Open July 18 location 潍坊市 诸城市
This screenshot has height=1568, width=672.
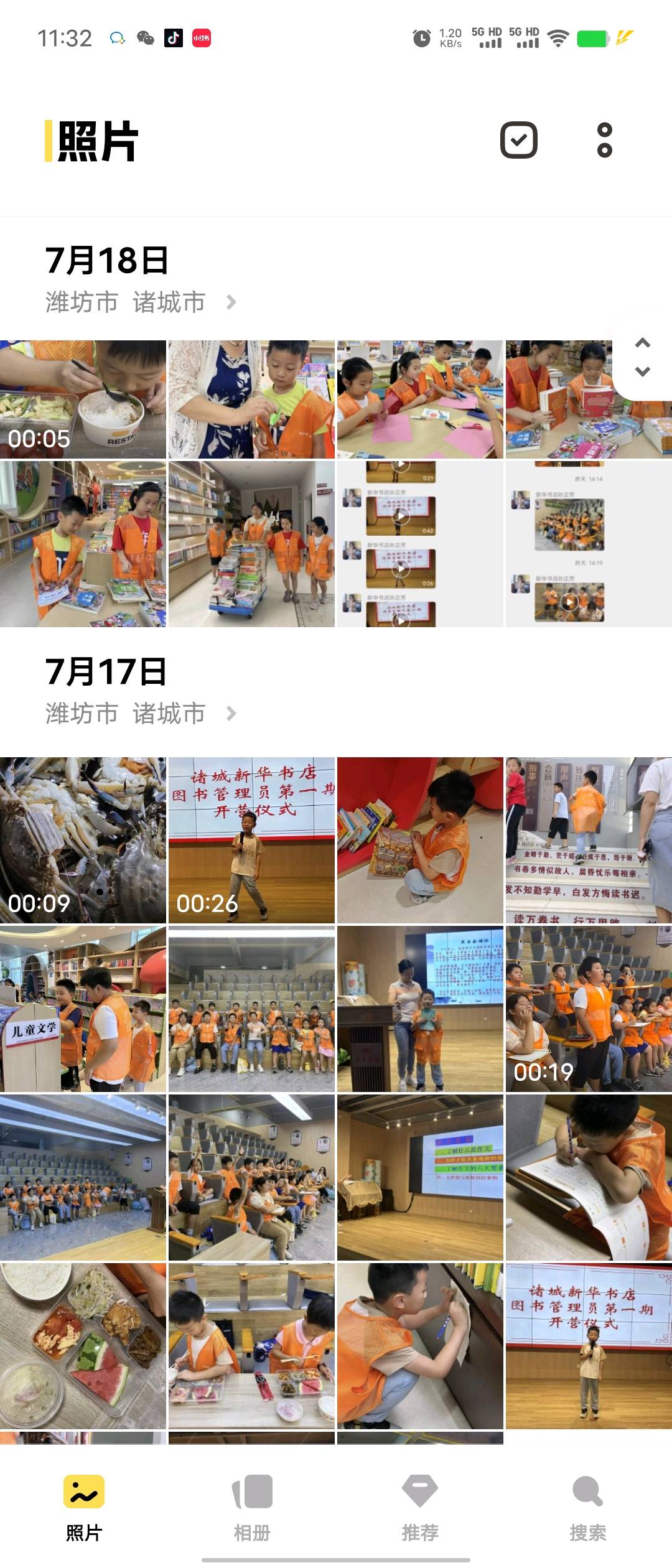pos(141,302)
